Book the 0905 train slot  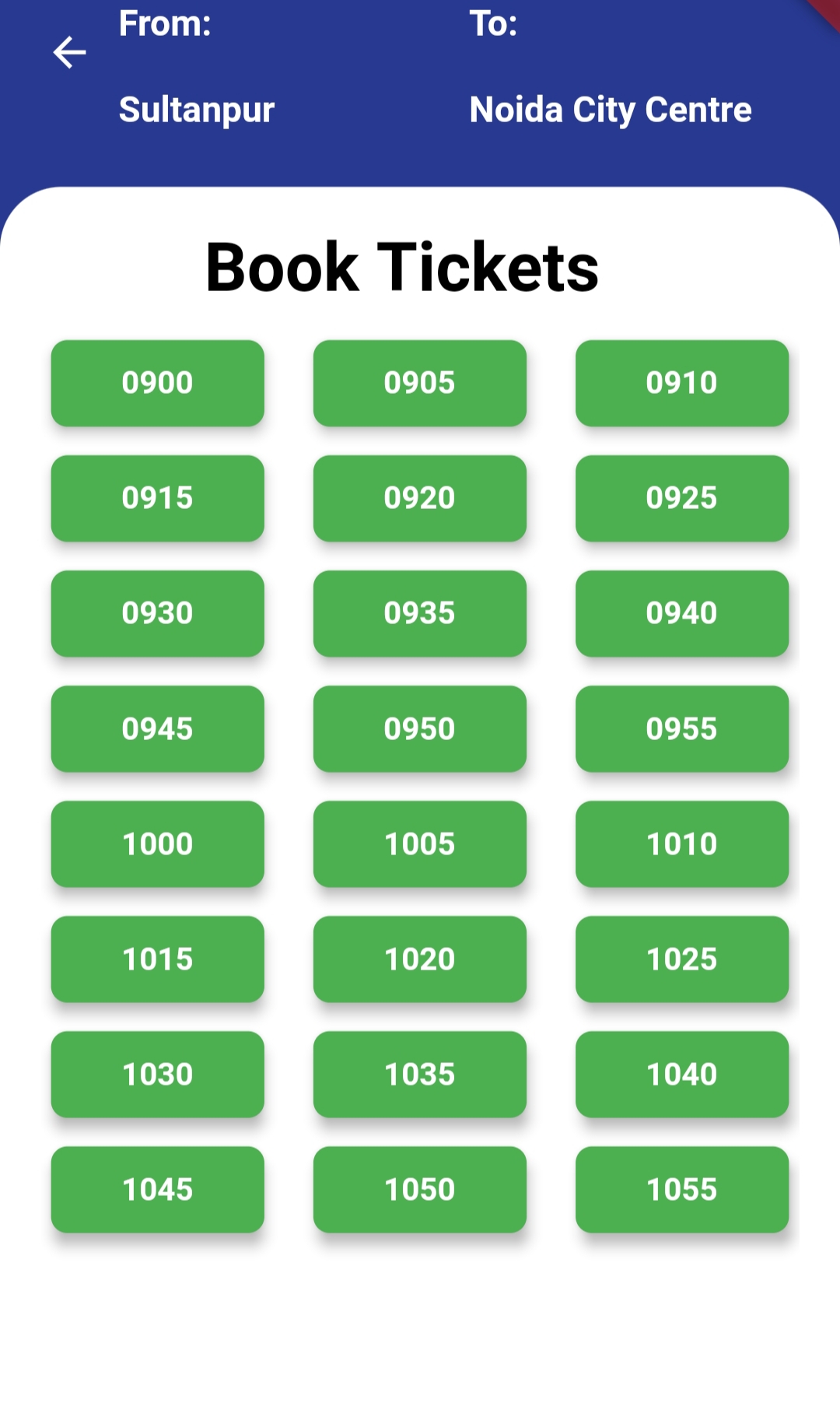tap(420, 383)
